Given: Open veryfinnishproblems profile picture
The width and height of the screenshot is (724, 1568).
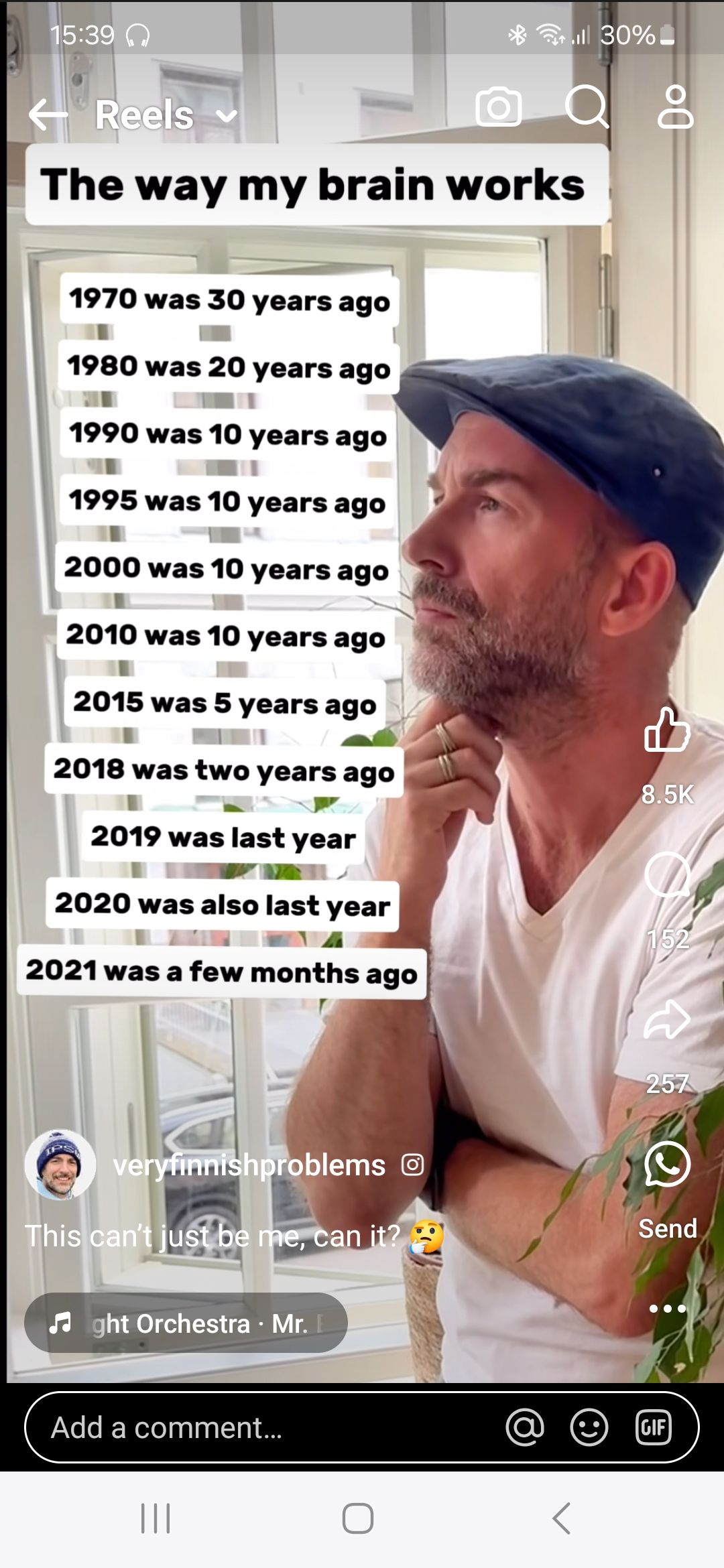Looking at the screenshot, I should 60,1165.
